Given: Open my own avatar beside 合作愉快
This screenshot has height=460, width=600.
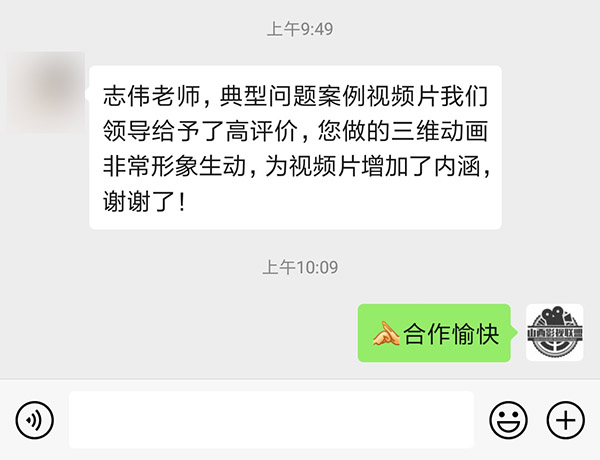Looking at the screenshot, I should [x=555, y=333].
